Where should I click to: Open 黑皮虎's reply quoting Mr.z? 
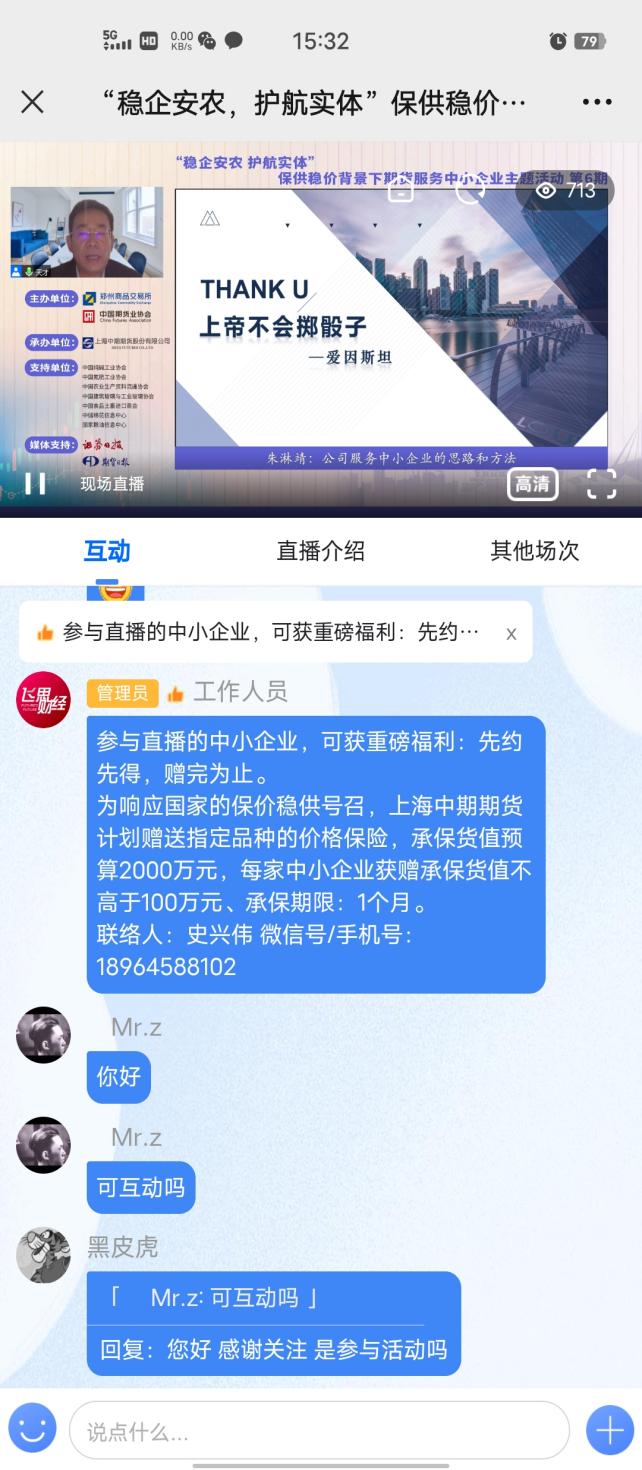point(273,1324)
